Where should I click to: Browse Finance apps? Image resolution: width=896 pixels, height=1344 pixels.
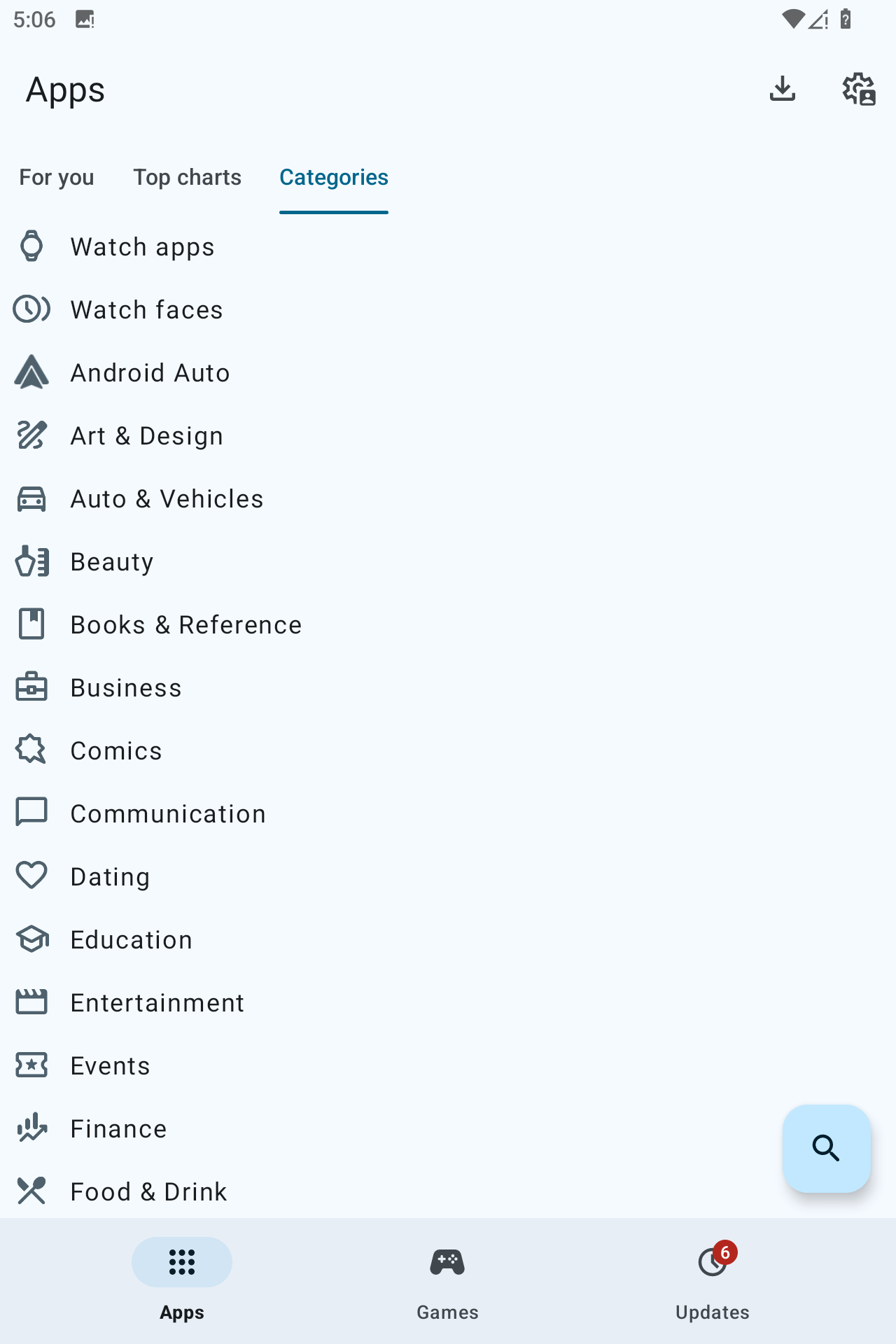coord(119,1129)
